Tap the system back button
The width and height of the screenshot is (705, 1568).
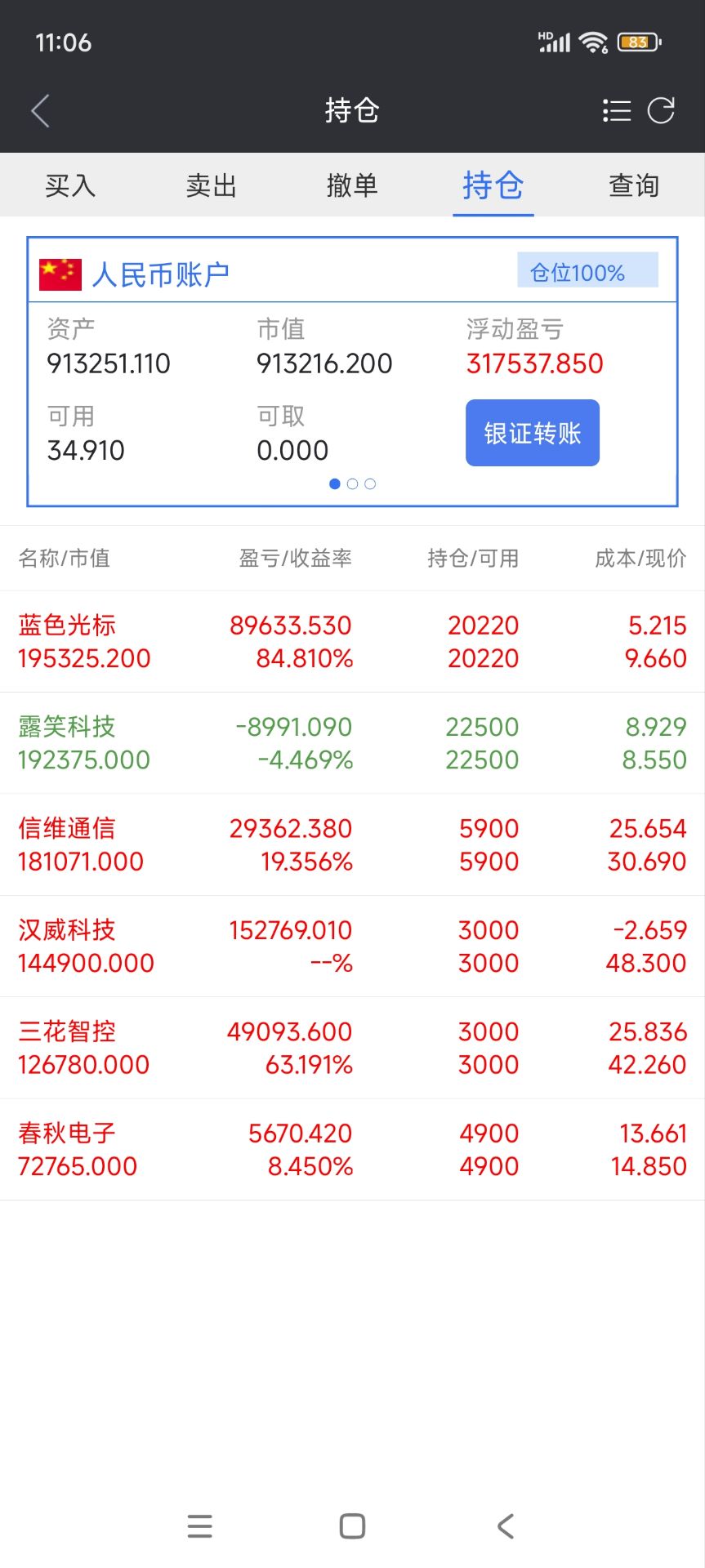506,1526
